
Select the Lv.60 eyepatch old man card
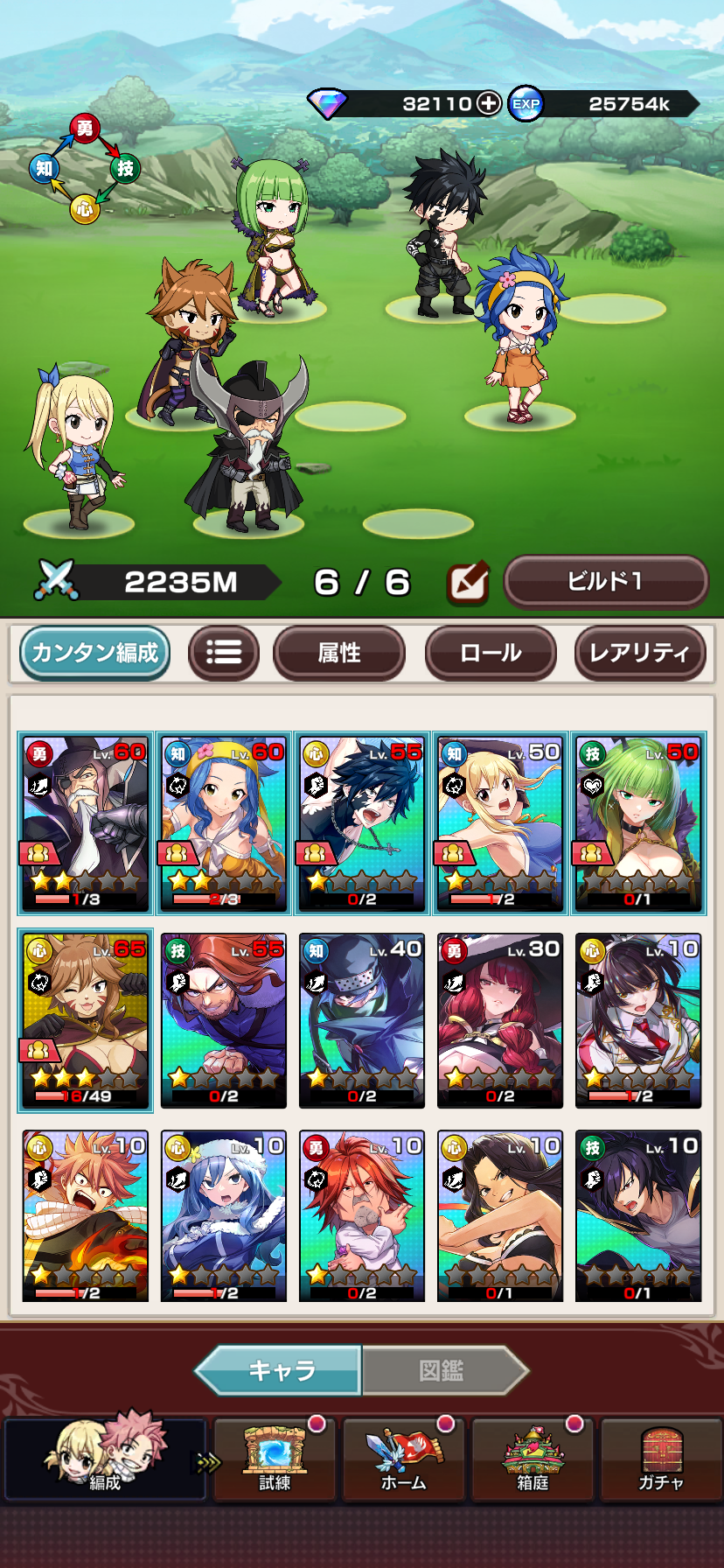coord(86,823)
